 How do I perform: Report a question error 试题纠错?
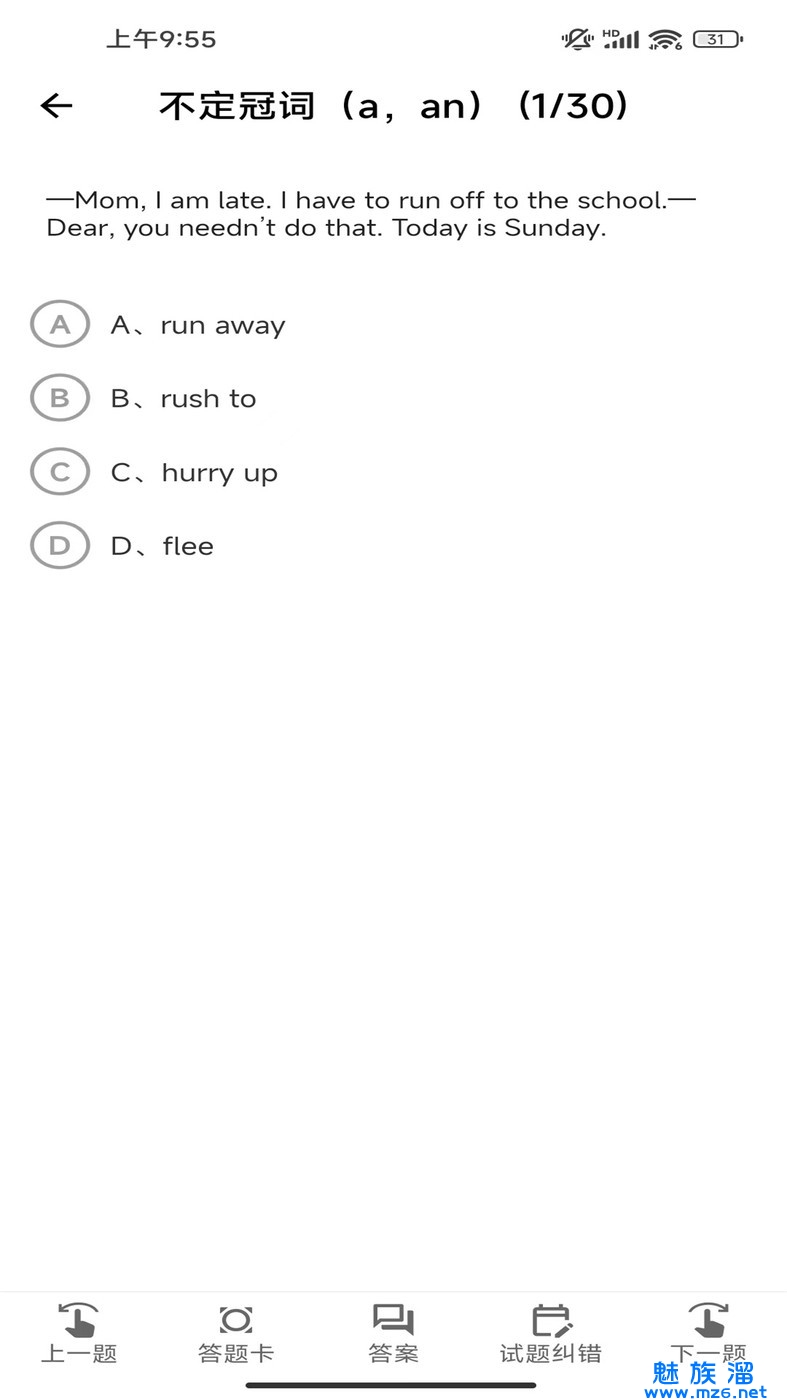pos(551,1334)
